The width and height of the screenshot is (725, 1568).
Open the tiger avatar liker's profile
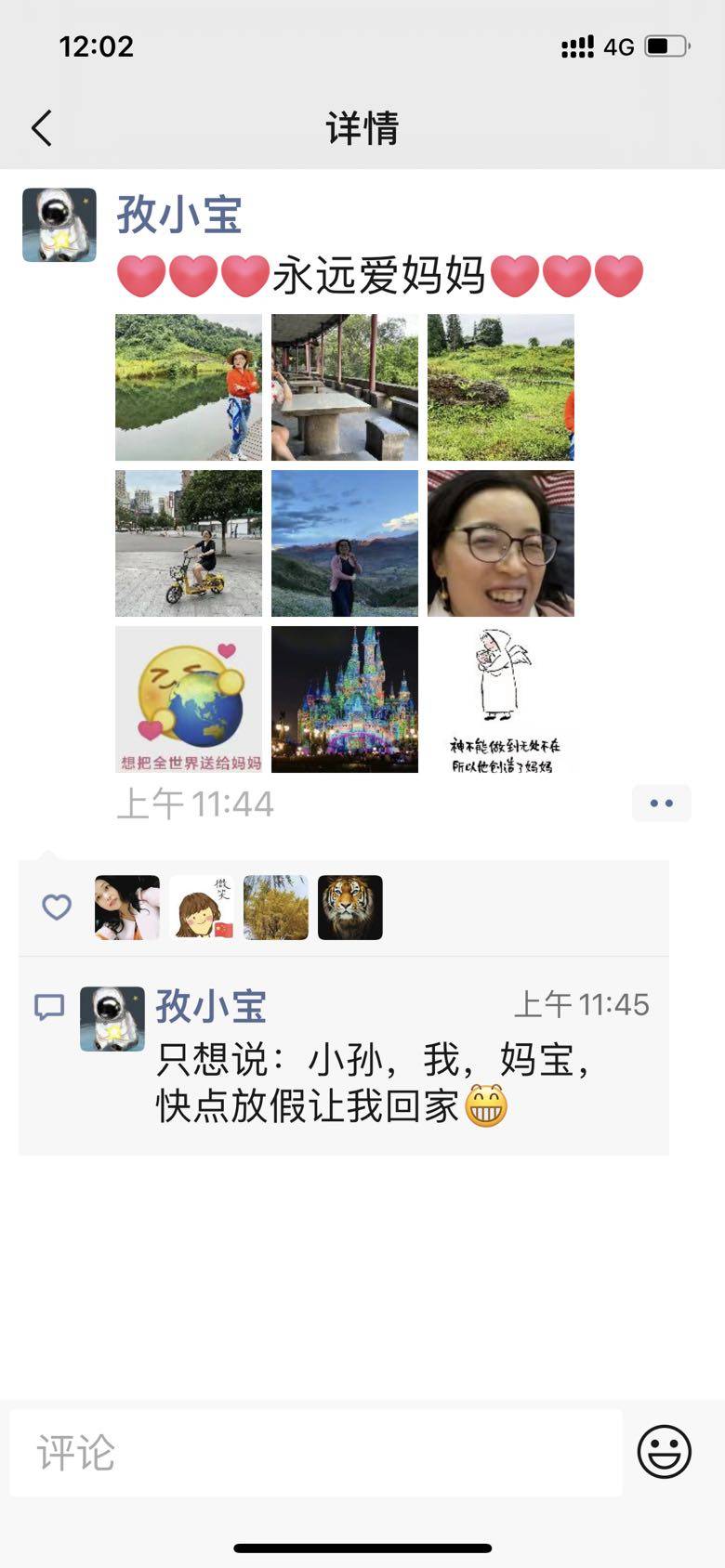[x=350, y=908]
